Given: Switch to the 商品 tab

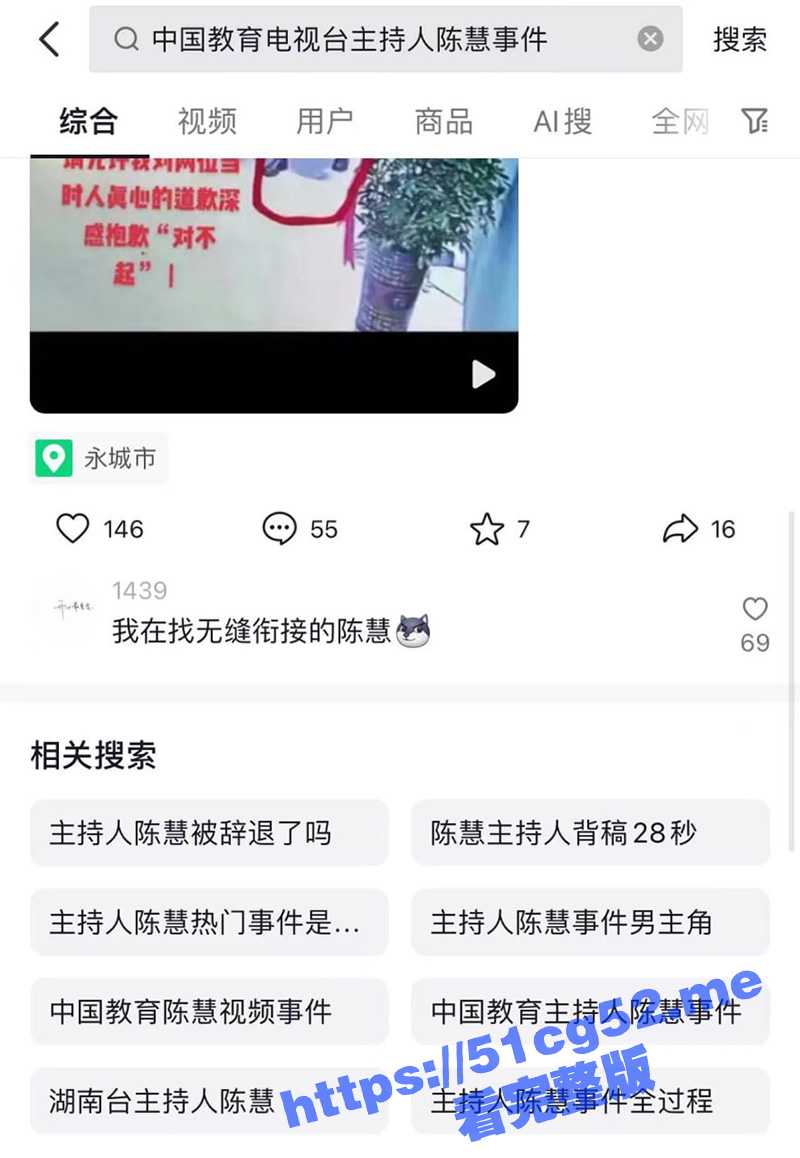Looking at the screenshot, I should click(443, 122).
